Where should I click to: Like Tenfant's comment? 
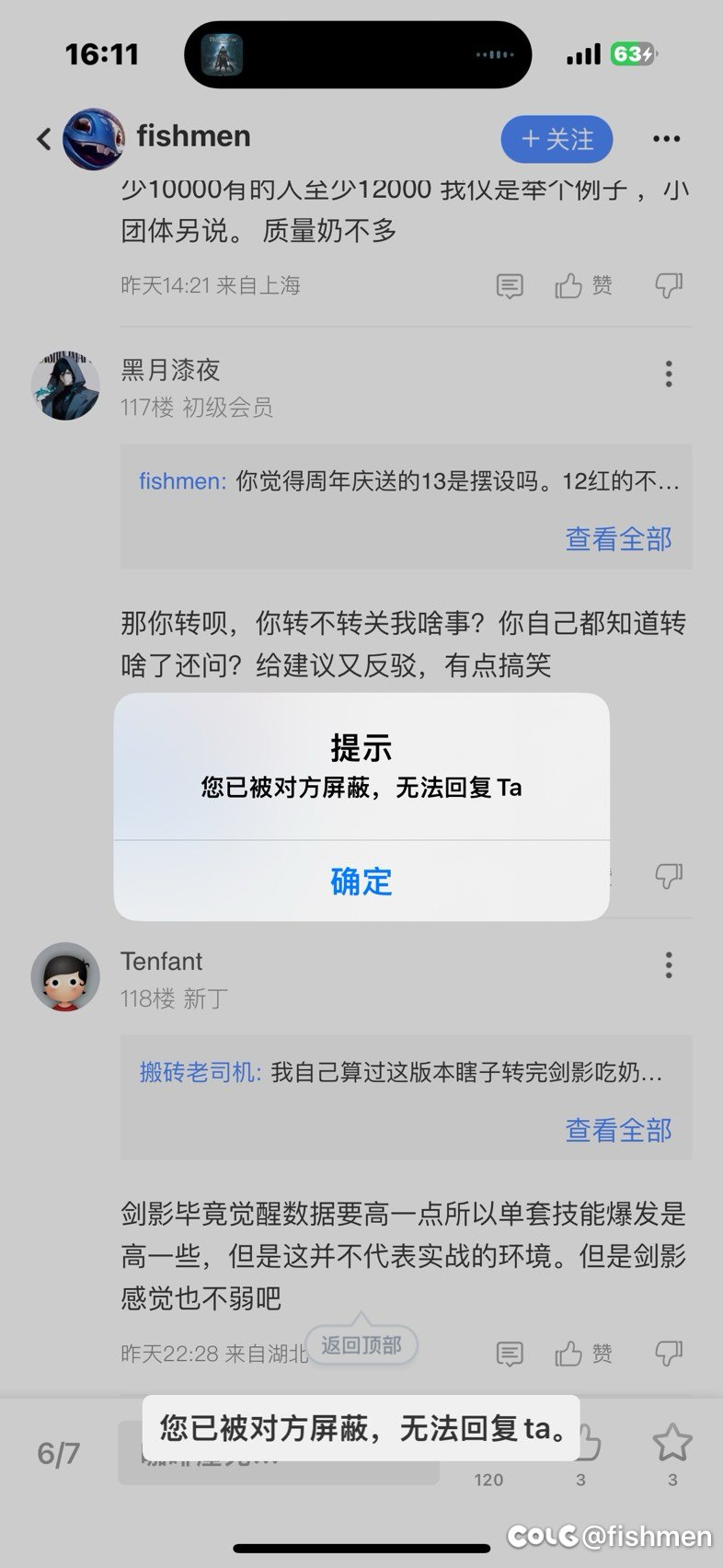[x=583, y=1353]
